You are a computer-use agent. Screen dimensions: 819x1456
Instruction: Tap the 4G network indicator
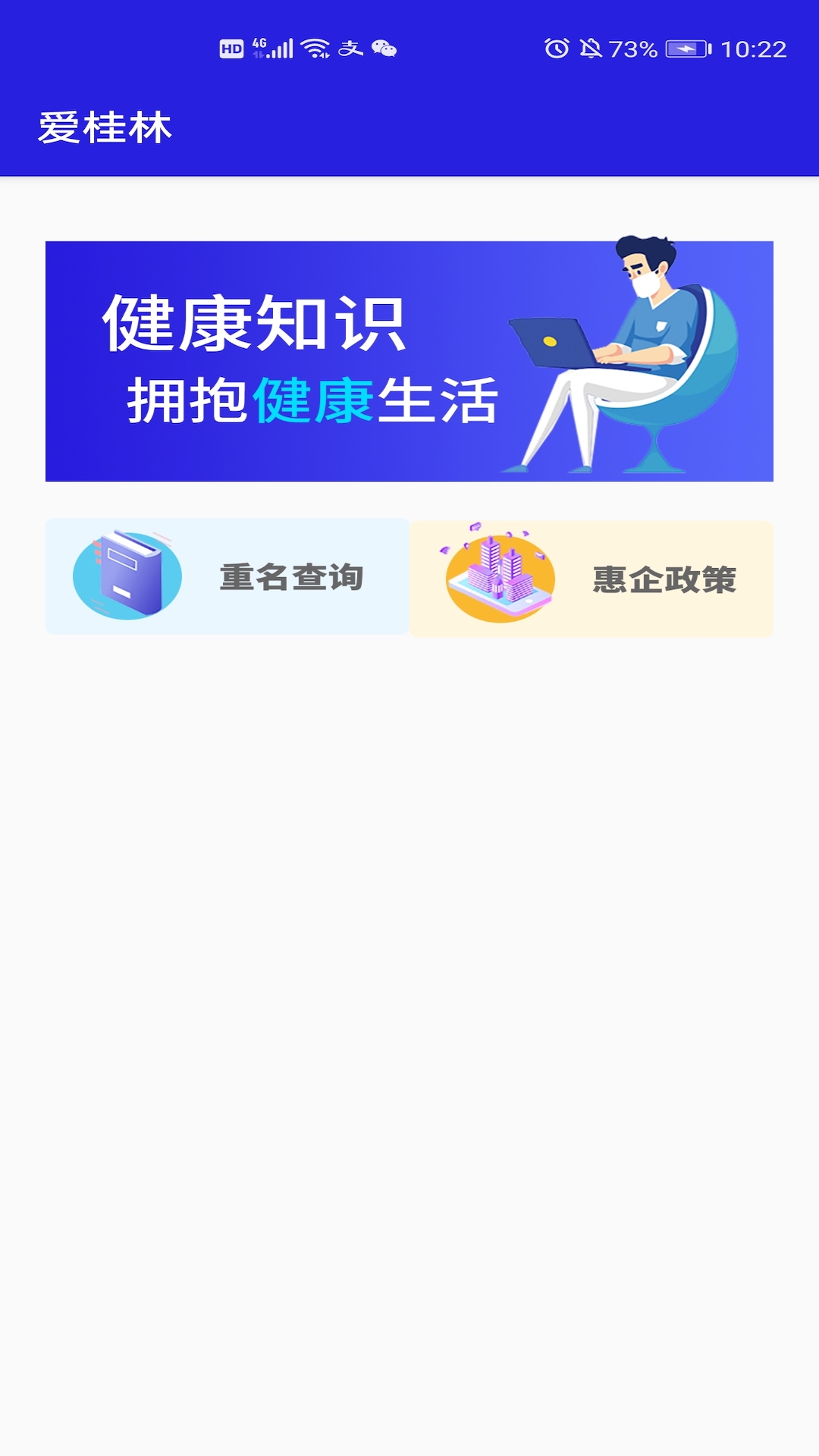coord(258,44)
